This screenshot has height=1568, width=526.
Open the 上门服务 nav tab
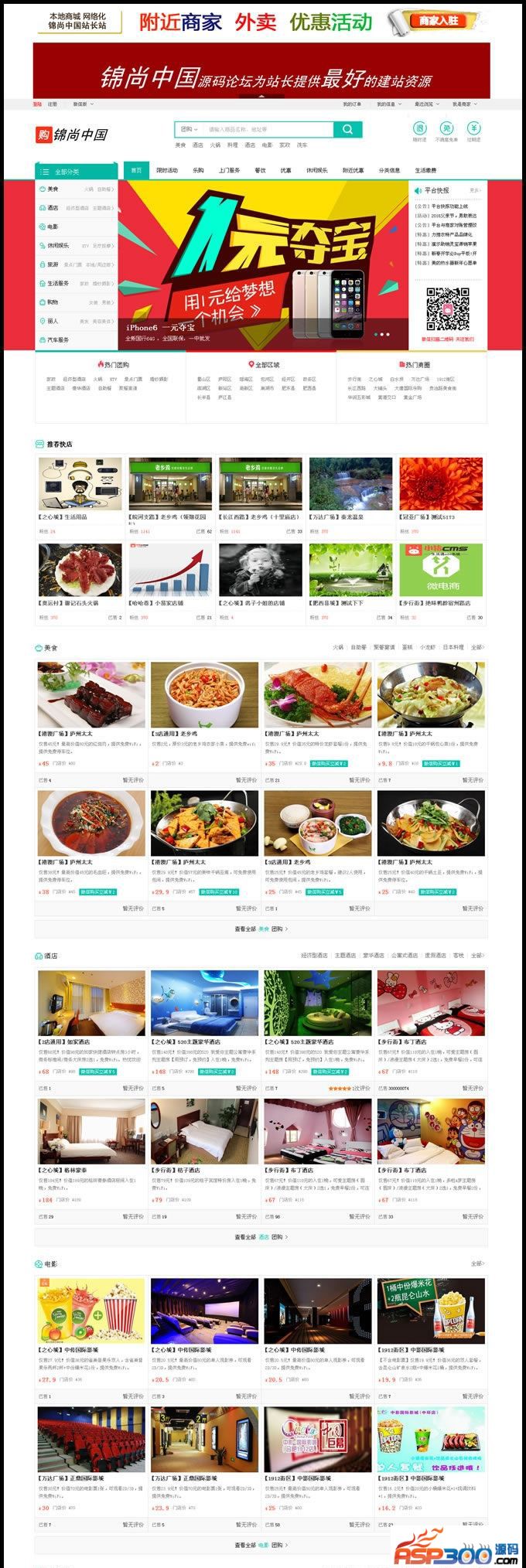tap(229, 170)
